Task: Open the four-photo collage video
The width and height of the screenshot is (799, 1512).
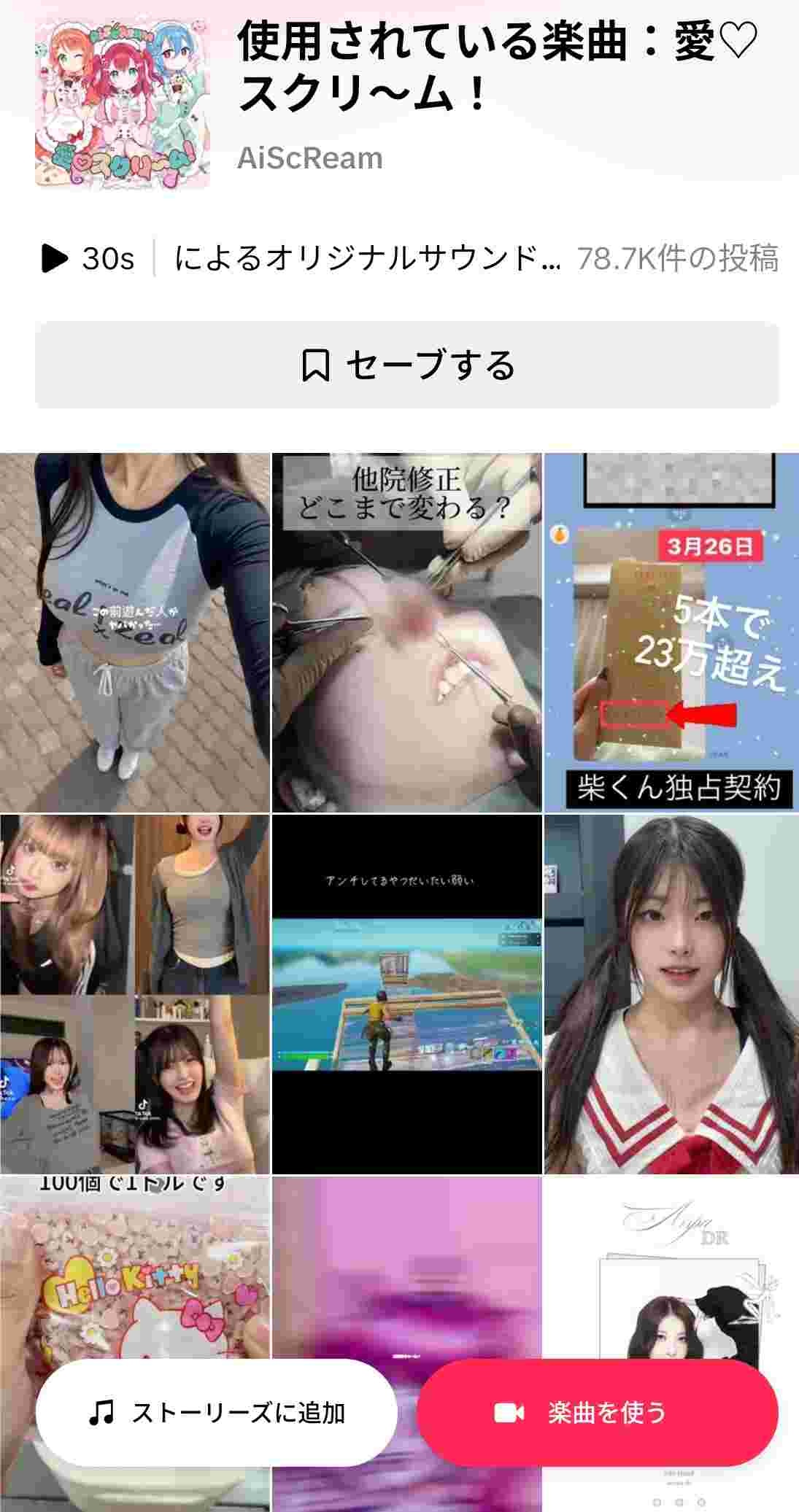Action: [x=135, y=993]
